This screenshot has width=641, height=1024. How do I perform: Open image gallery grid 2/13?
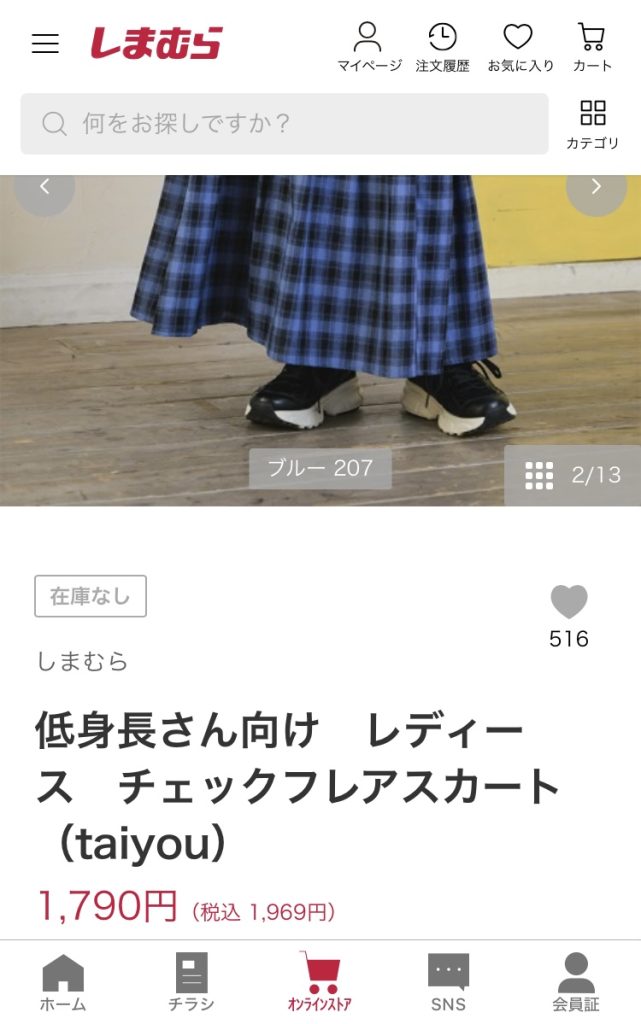(x=573, y=475)
